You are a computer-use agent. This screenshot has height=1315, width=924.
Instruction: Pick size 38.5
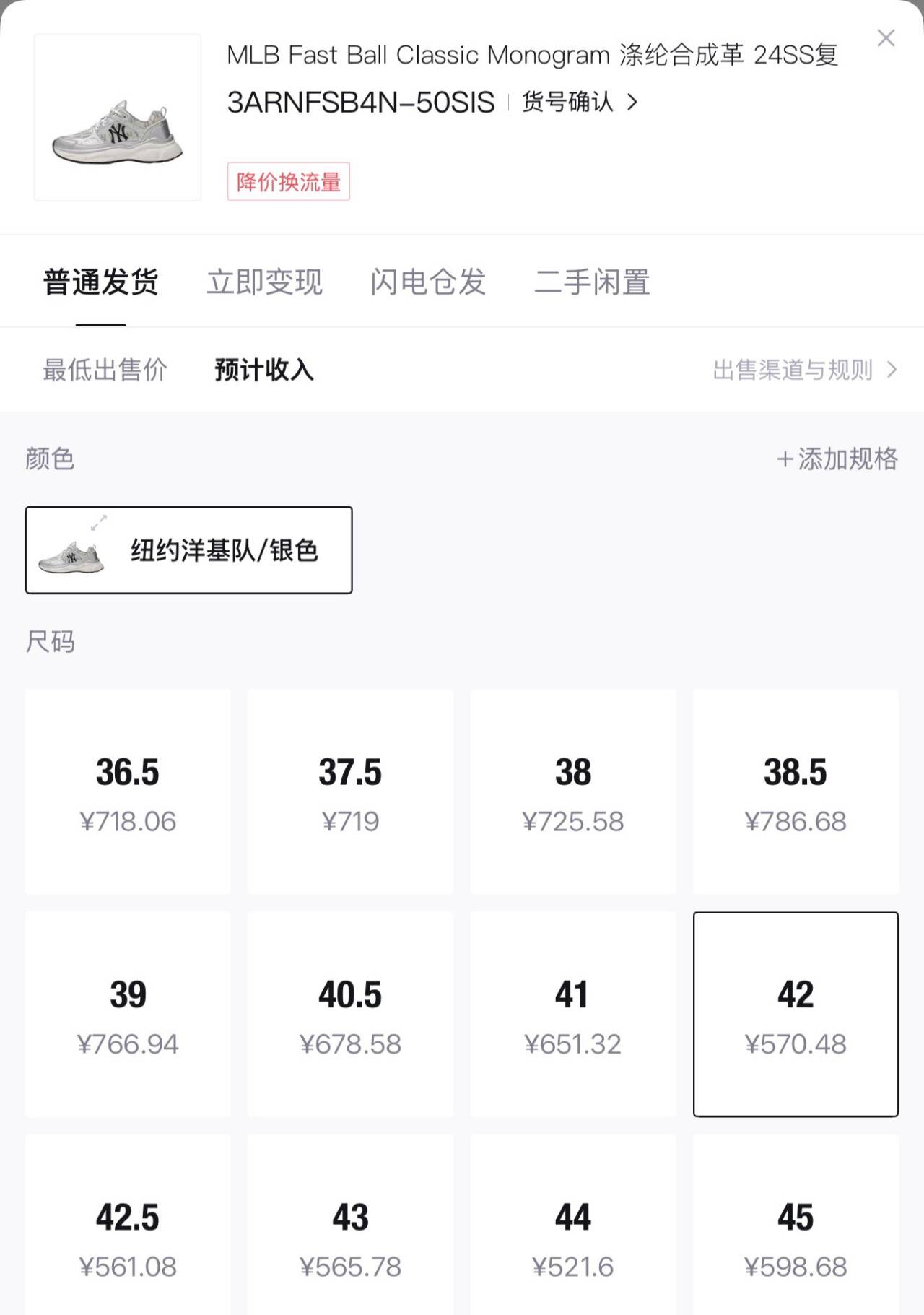click(796, 791)
